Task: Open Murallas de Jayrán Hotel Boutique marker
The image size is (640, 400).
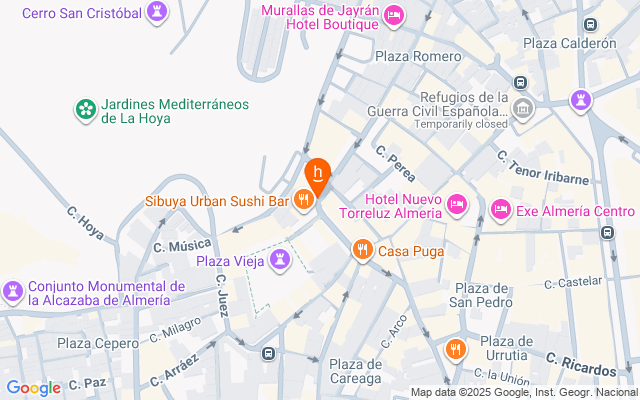Action: [394, 16]
